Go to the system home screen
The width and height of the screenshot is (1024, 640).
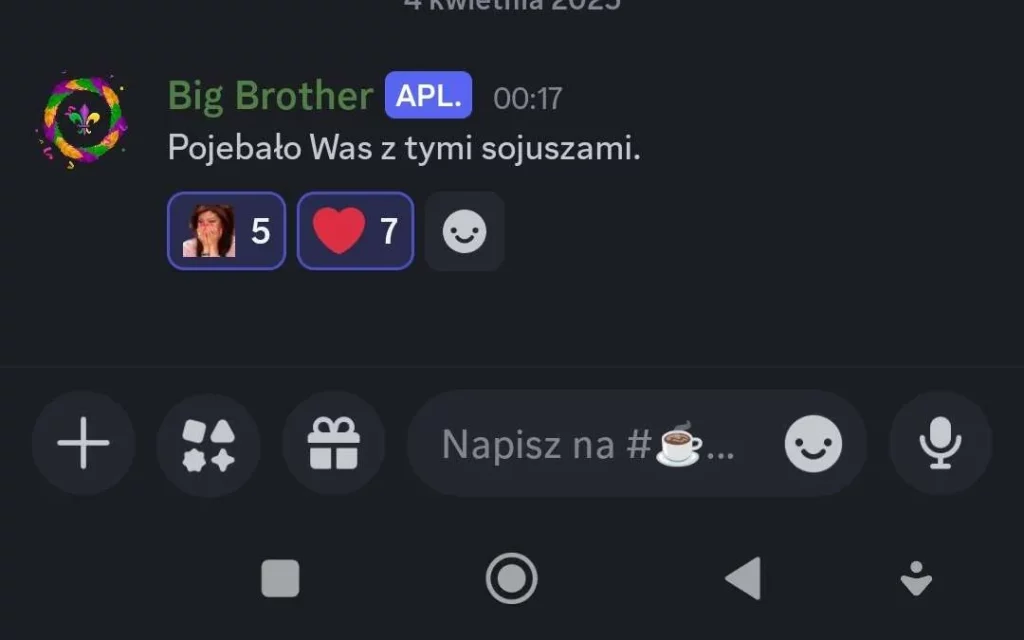coord(511,578)
